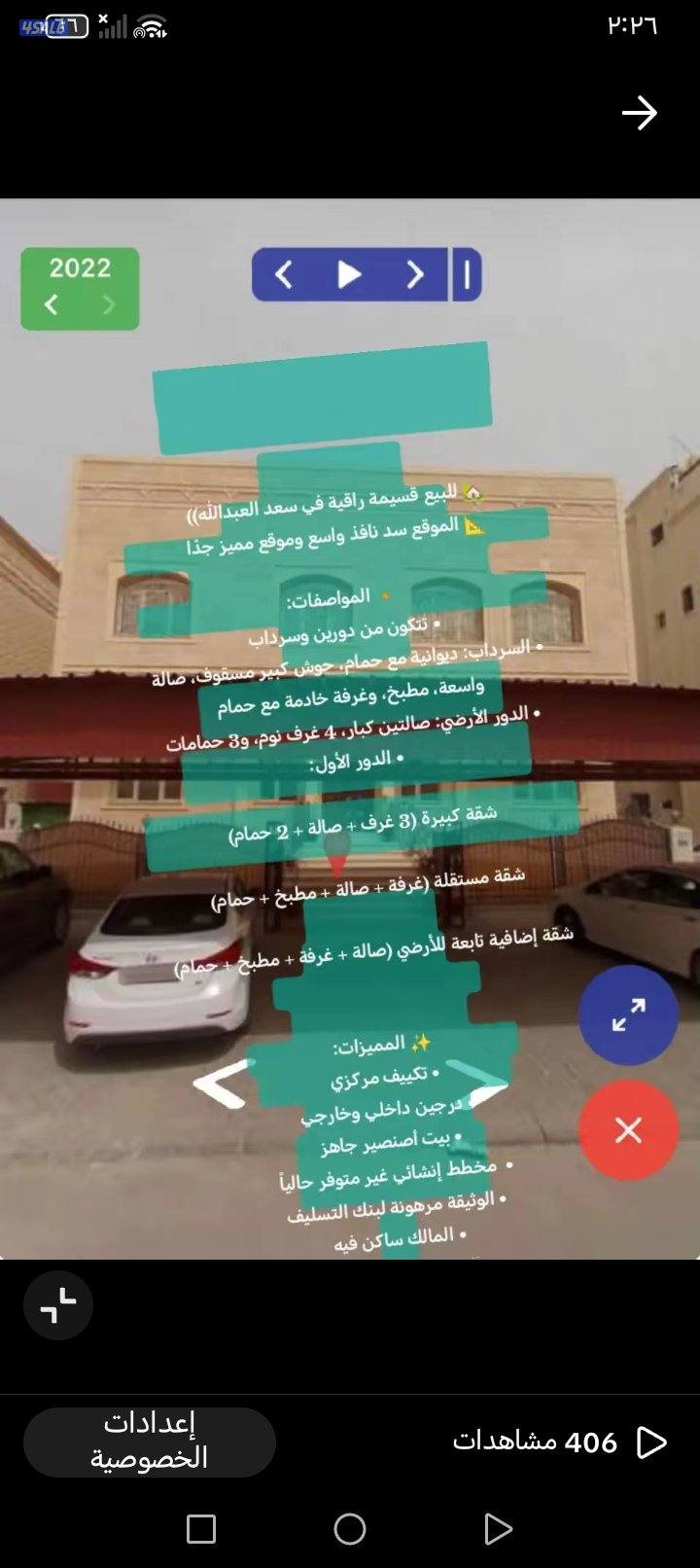700x1568 pixels.
Task: Step back with the left playback chevron
Action: coord(284,273)
